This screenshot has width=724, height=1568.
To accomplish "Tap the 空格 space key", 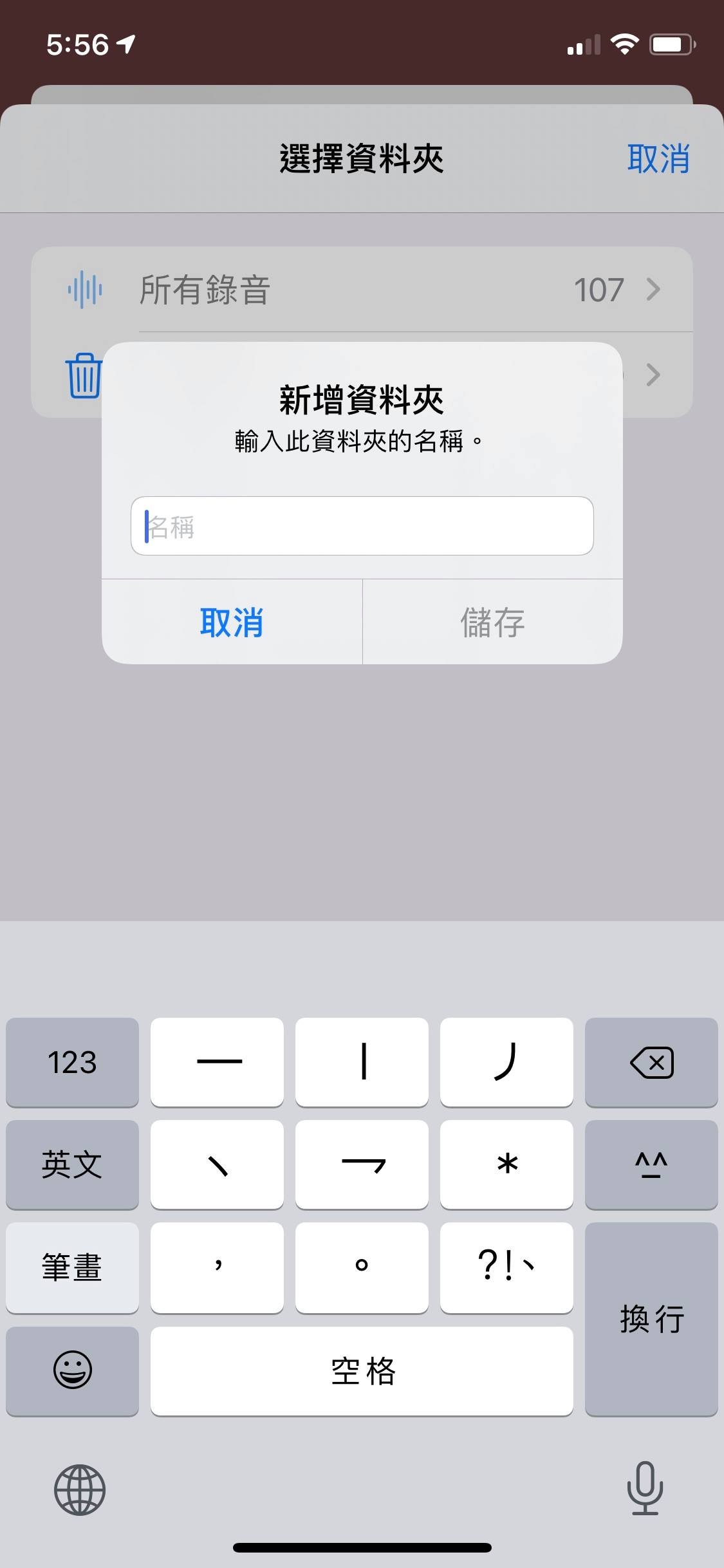I will [x=362, y=1371].
